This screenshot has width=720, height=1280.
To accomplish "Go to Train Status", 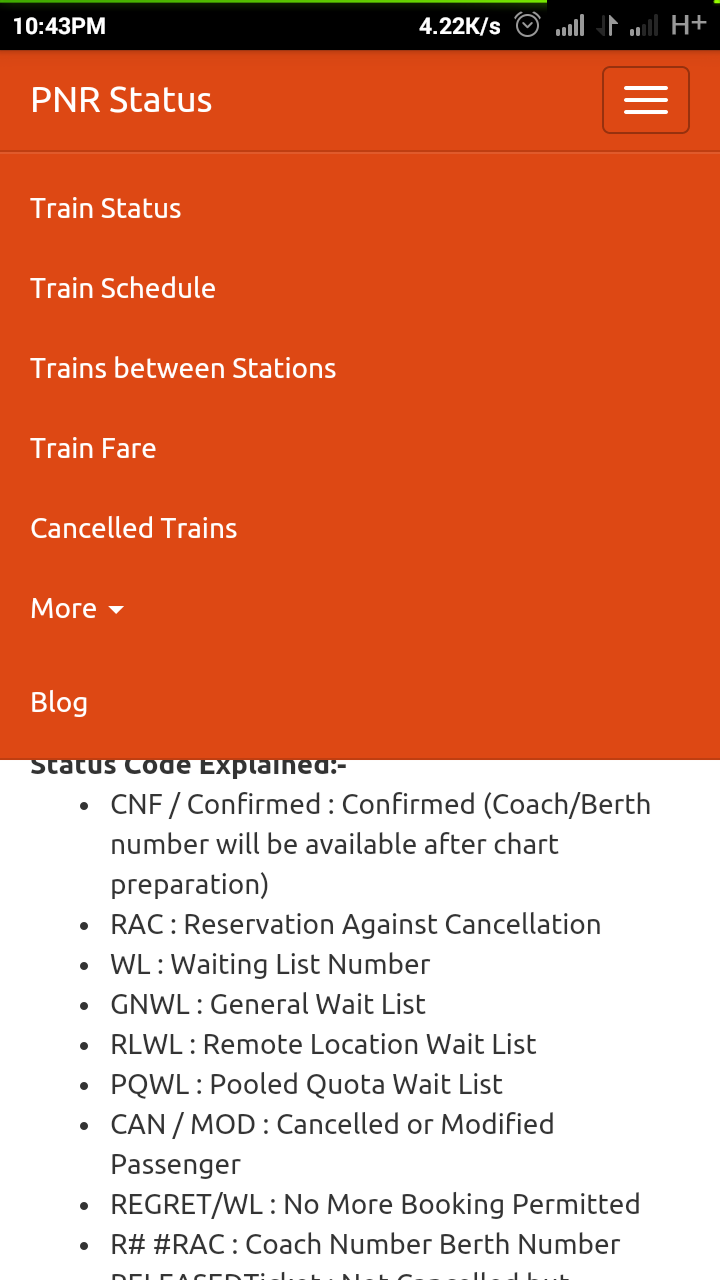I will coord(106,208).
